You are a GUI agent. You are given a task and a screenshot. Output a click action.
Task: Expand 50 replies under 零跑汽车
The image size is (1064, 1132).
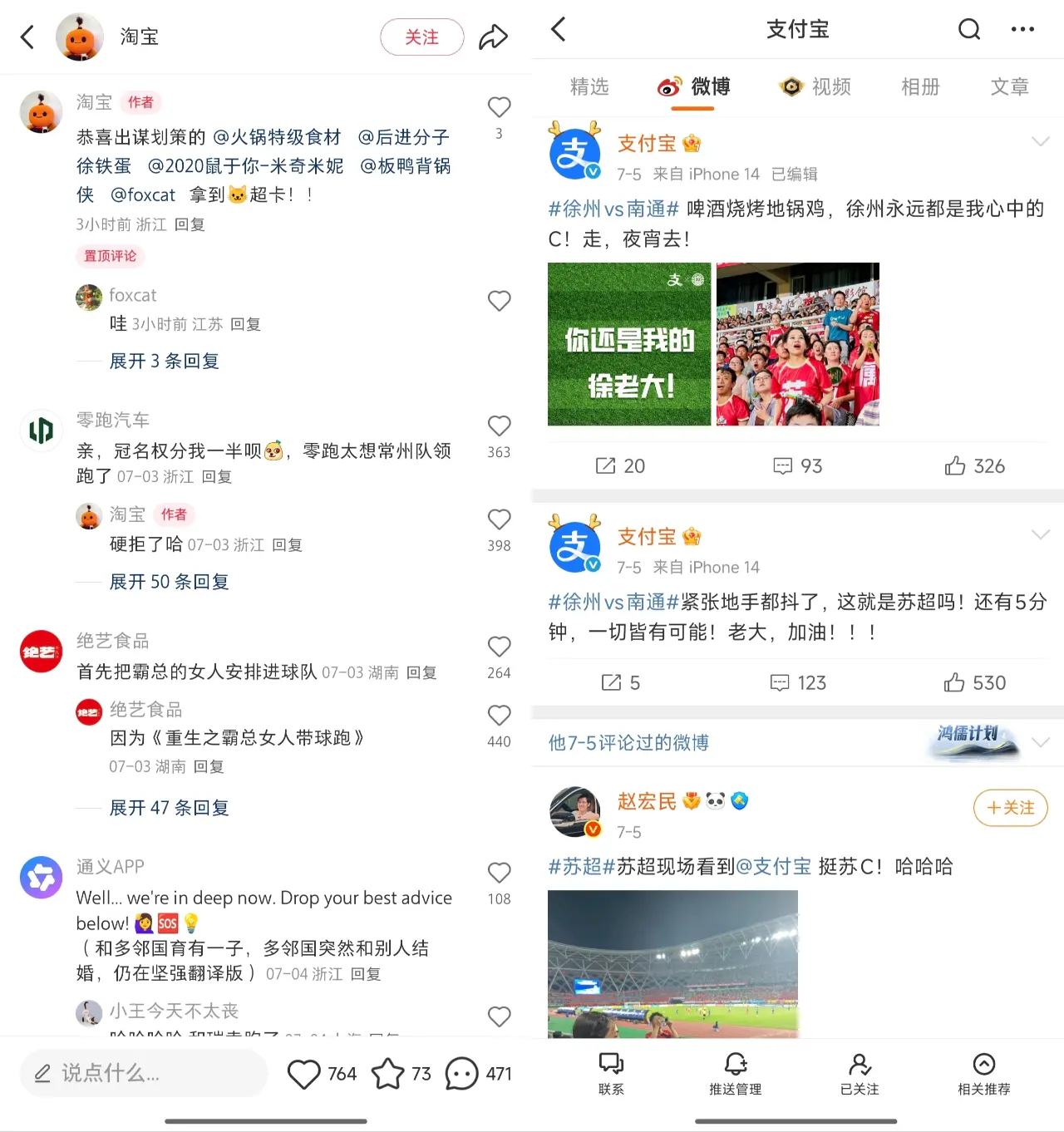tap(169, 582)
